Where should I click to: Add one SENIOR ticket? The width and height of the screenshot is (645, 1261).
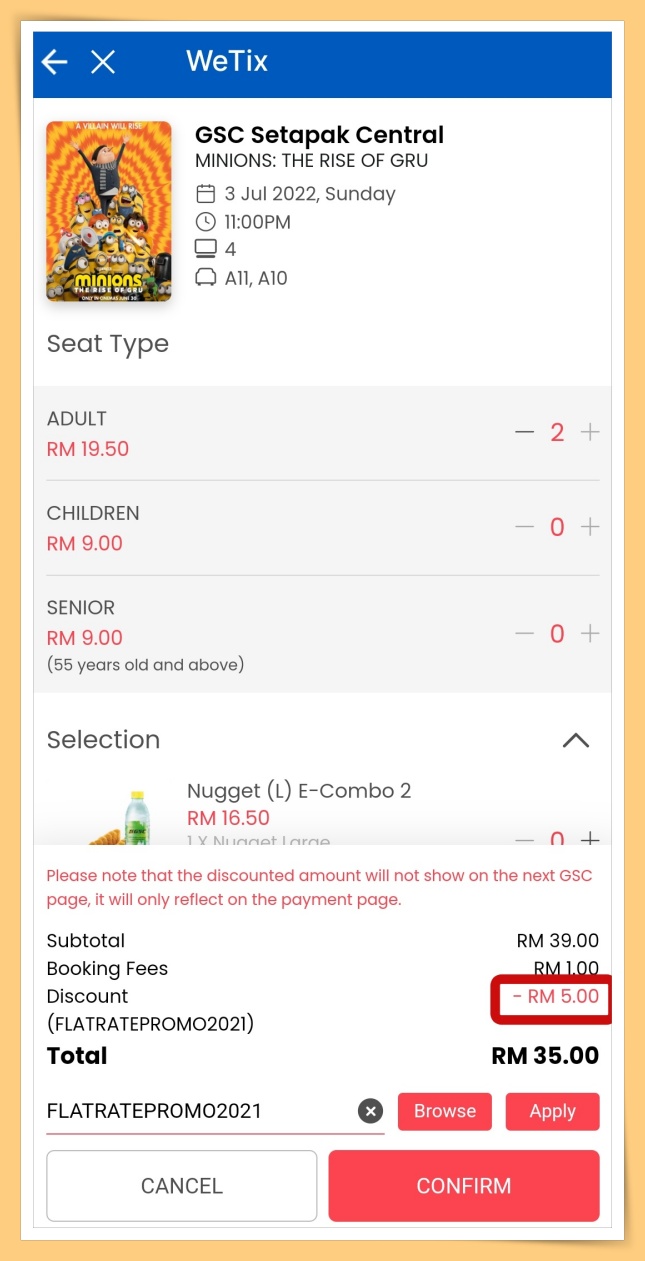(x=590, y=634)
